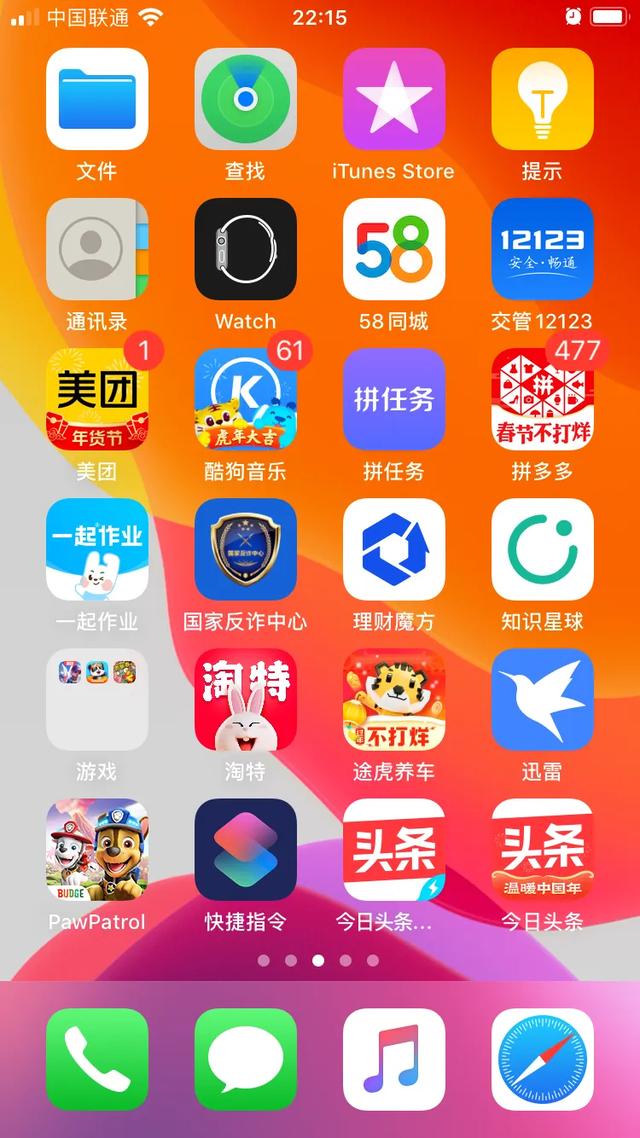Viewport: 640px width, 1138px height.
Task: Open the 文件 Files app
Action: click(x=97, y=99)
